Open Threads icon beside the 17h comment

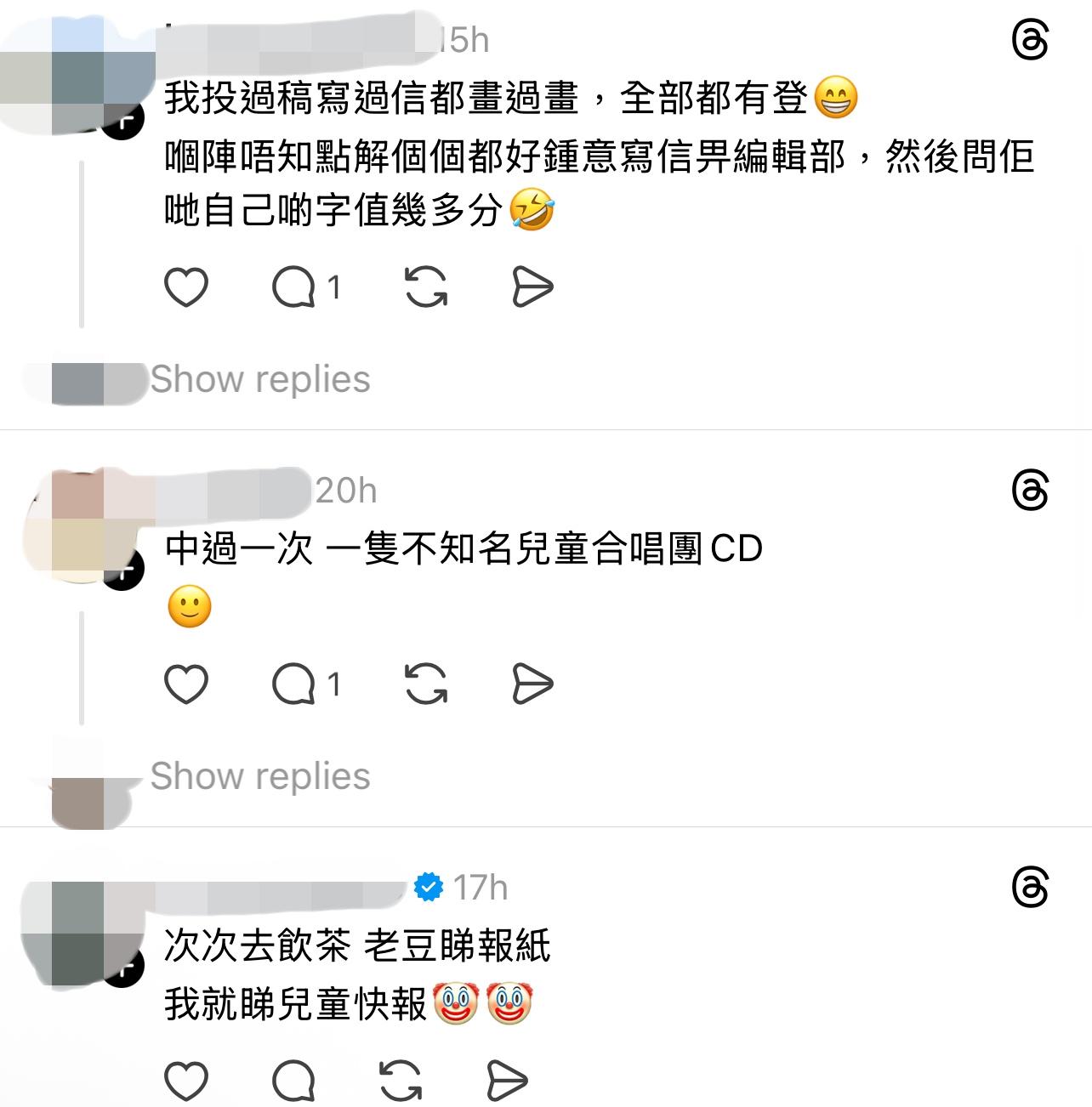click(x=1030, y=888)
